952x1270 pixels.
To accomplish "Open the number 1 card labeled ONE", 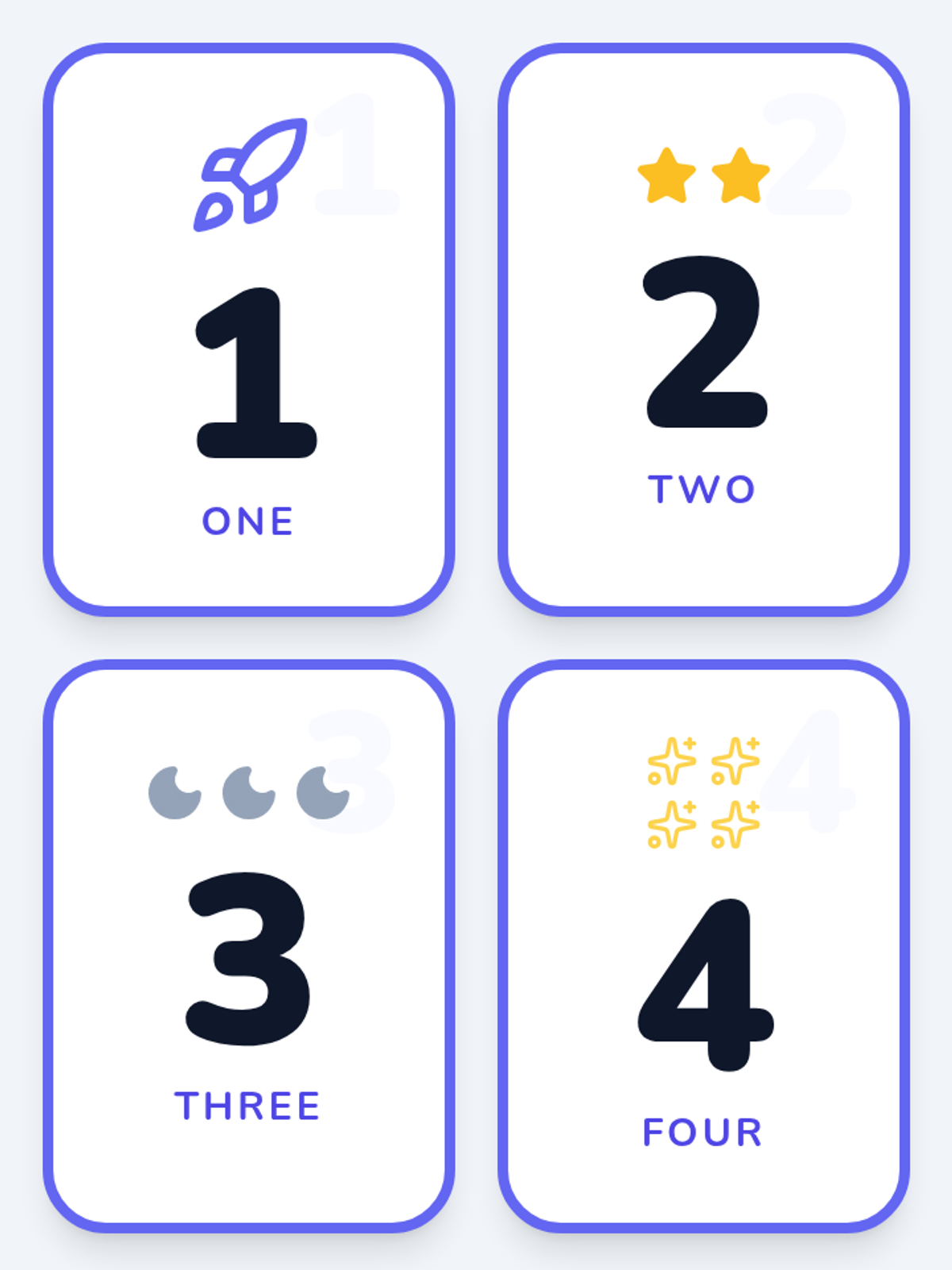I will [x=249, y=329].
